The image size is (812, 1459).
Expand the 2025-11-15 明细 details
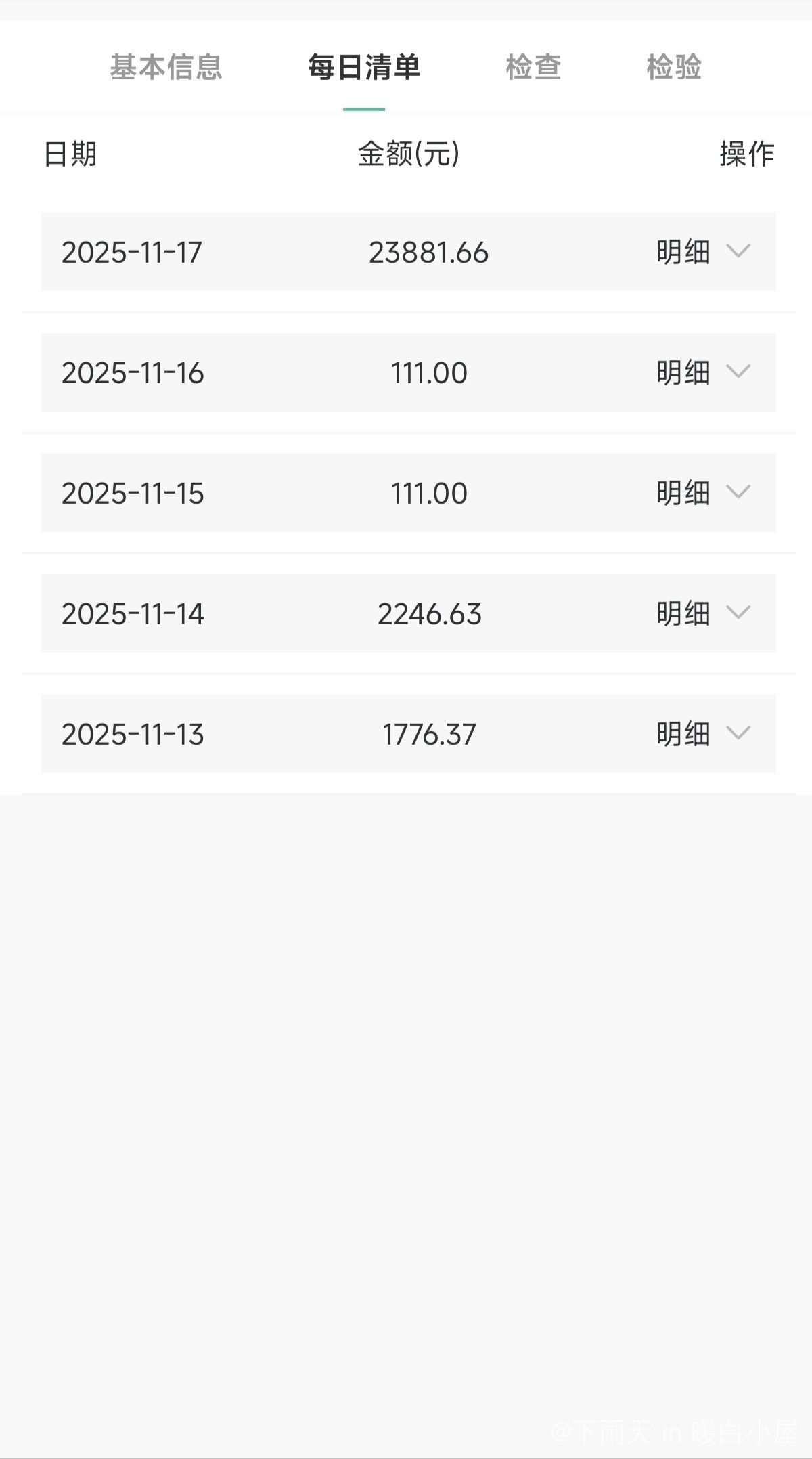(x=702, y=493)
